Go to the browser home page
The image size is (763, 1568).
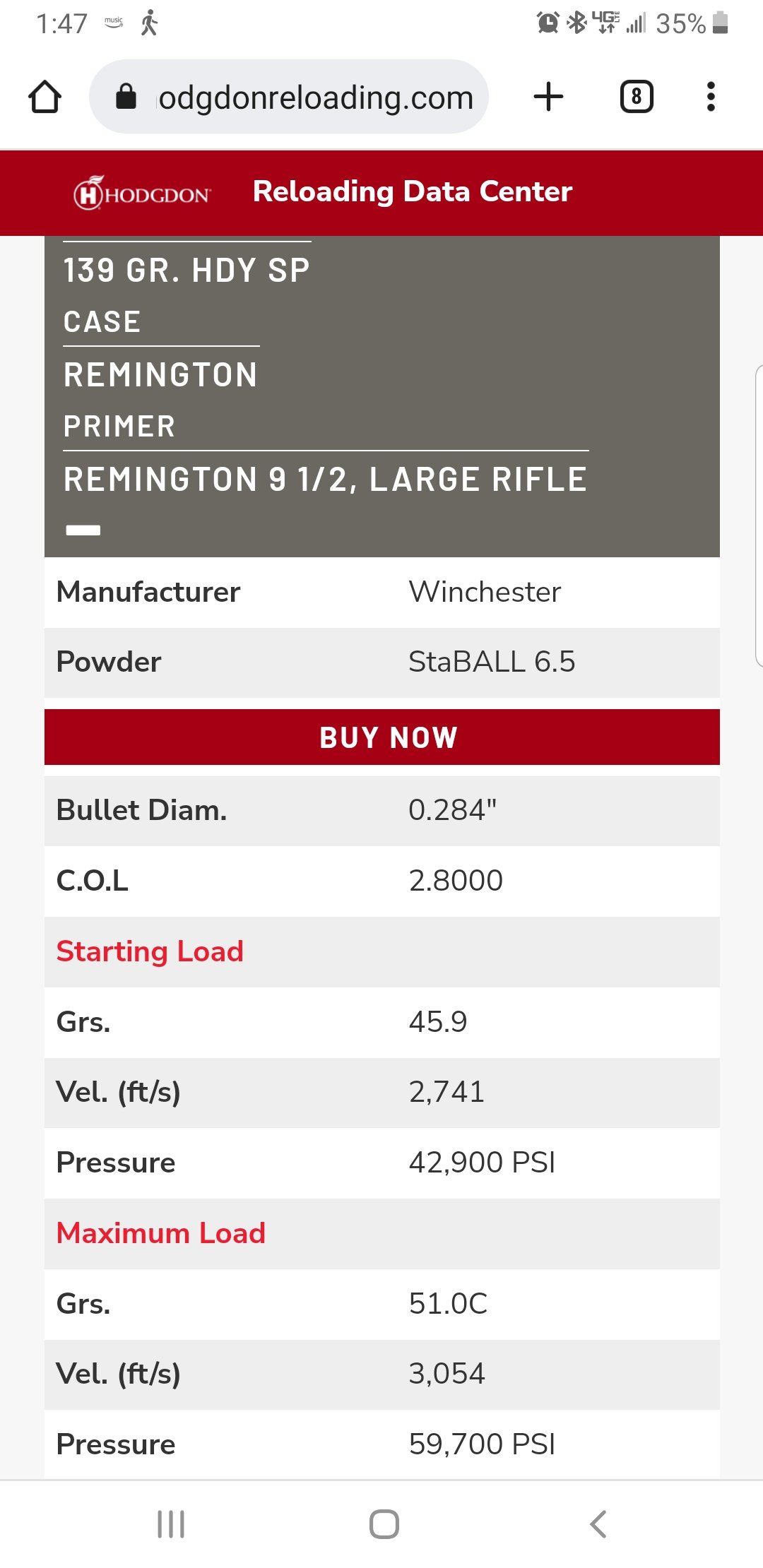[x=45, y=97]
